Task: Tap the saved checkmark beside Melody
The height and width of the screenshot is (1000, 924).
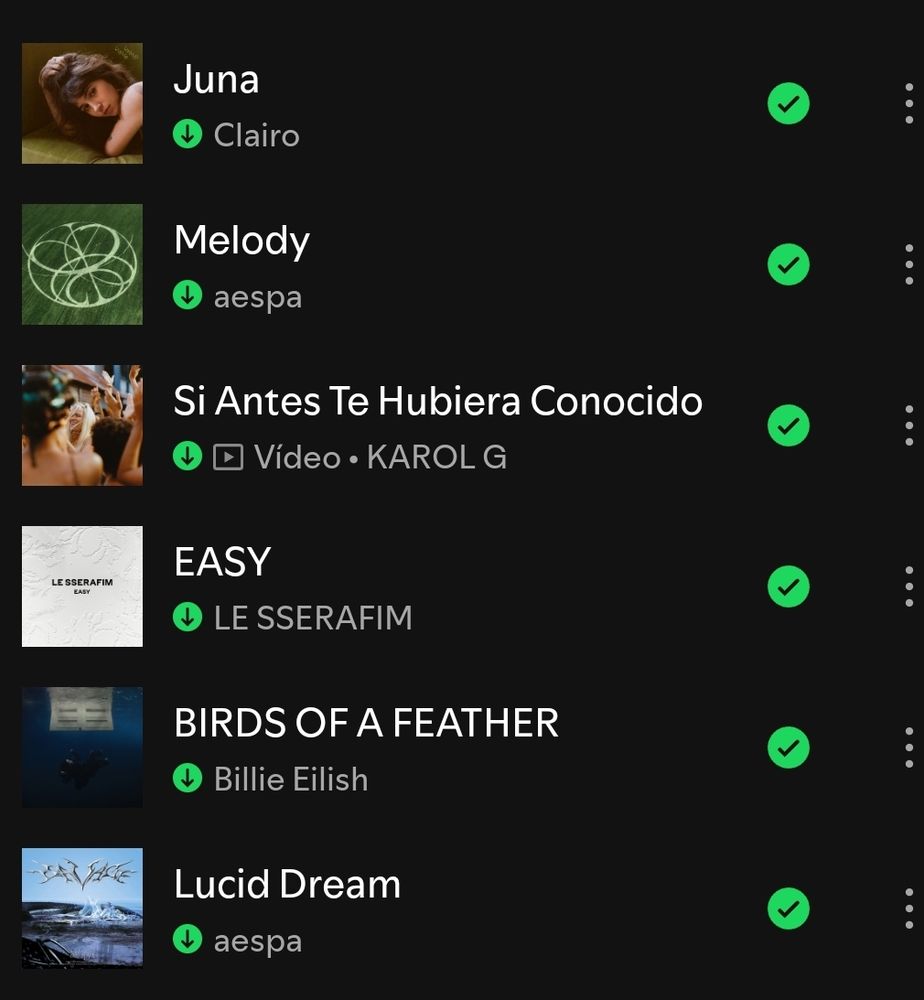Action: click(788, 265)
